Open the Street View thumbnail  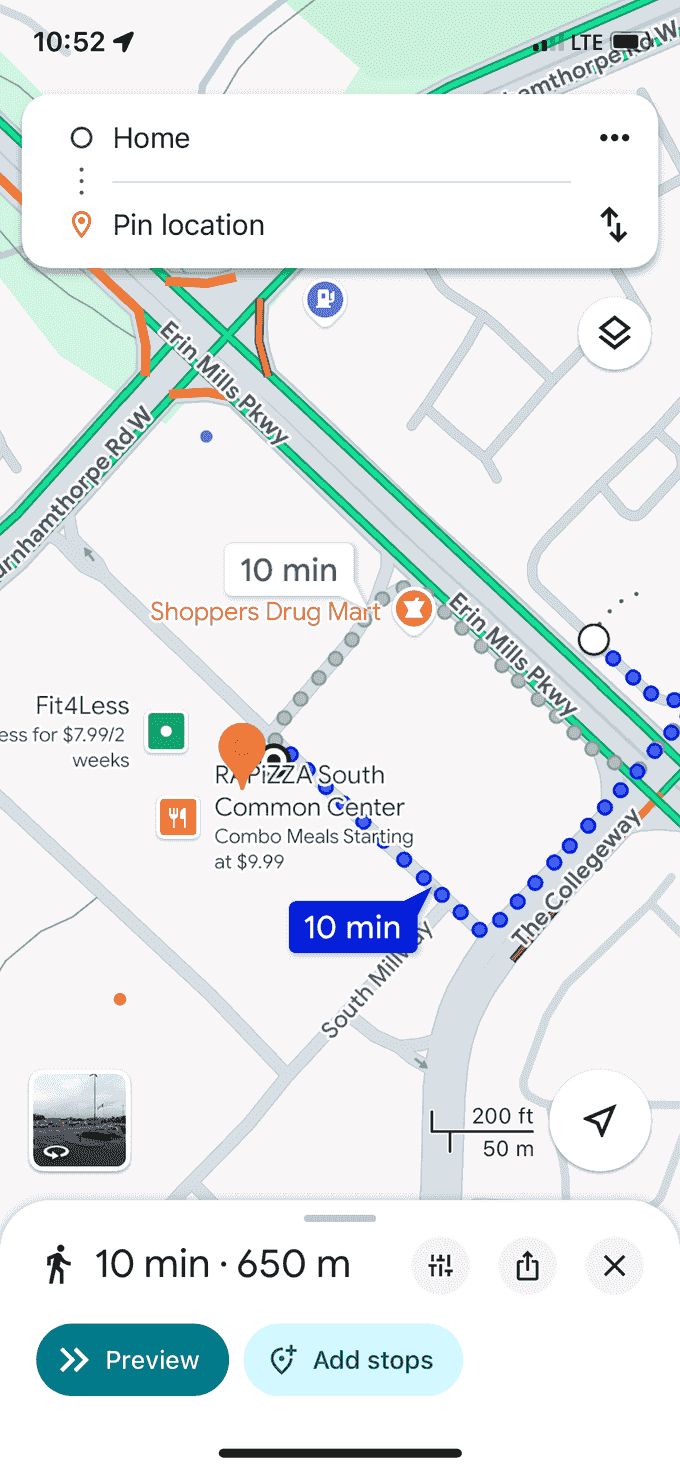pyautogui.click(x=80, y=1120)
